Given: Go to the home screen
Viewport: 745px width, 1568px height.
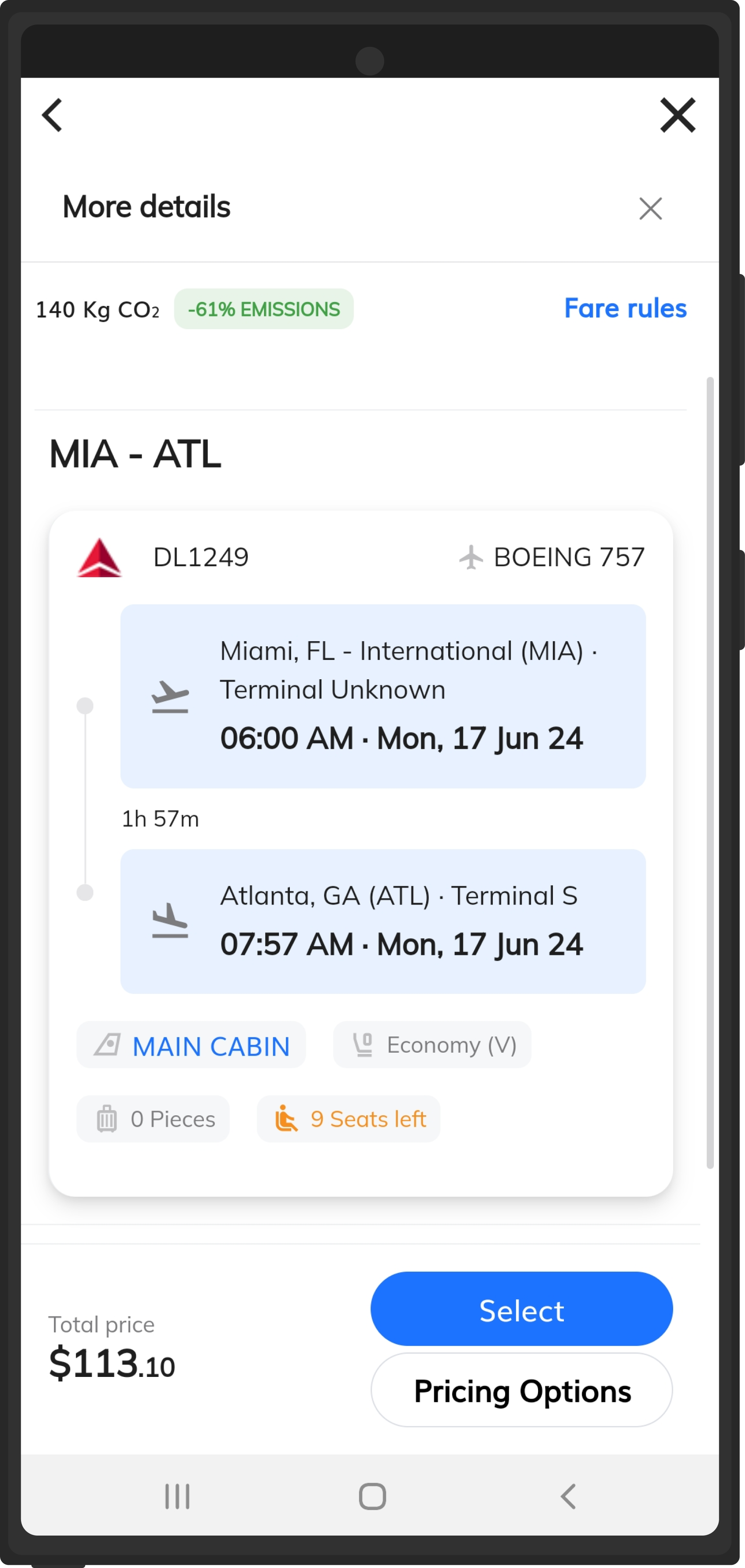Looking at the screenshot, I should pyautogui.click(x=372, y=1496).
